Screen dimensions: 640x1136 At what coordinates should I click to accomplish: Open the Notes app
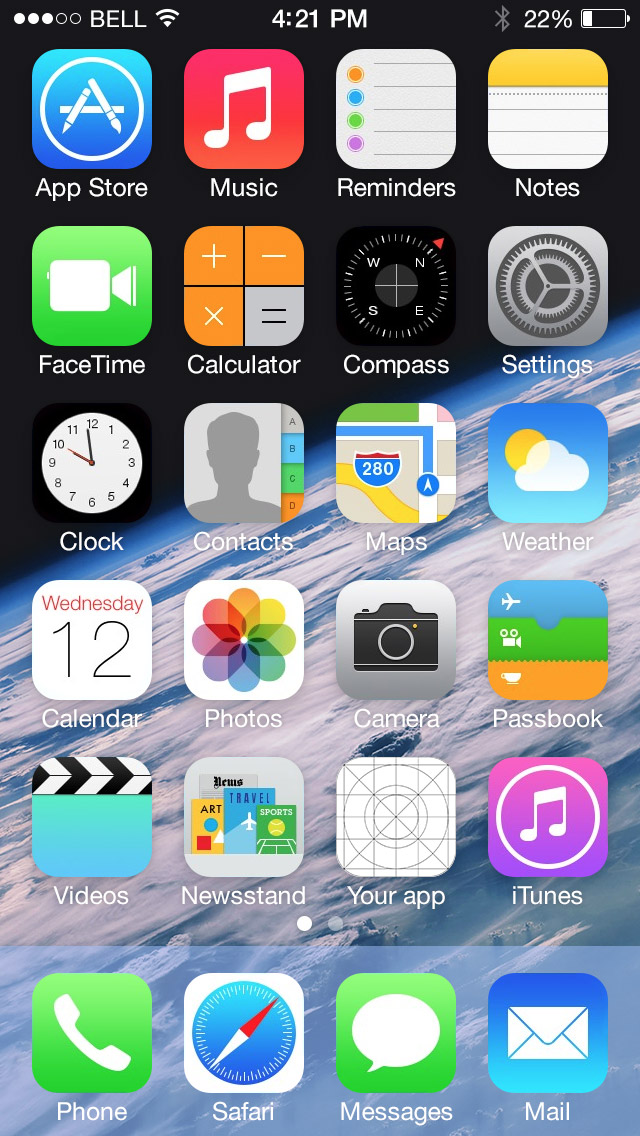coord(548,109)
